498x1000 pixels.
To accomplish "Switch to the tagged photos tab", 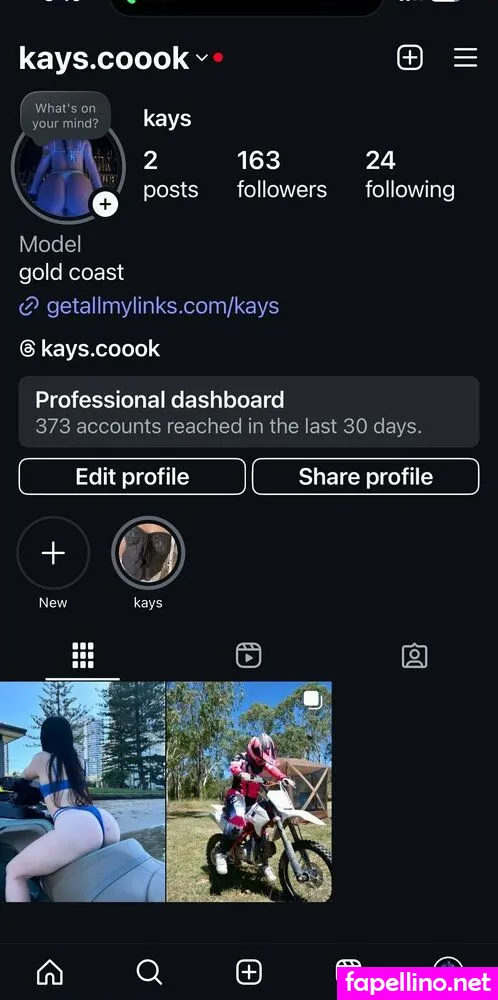I will coord(414,655).
